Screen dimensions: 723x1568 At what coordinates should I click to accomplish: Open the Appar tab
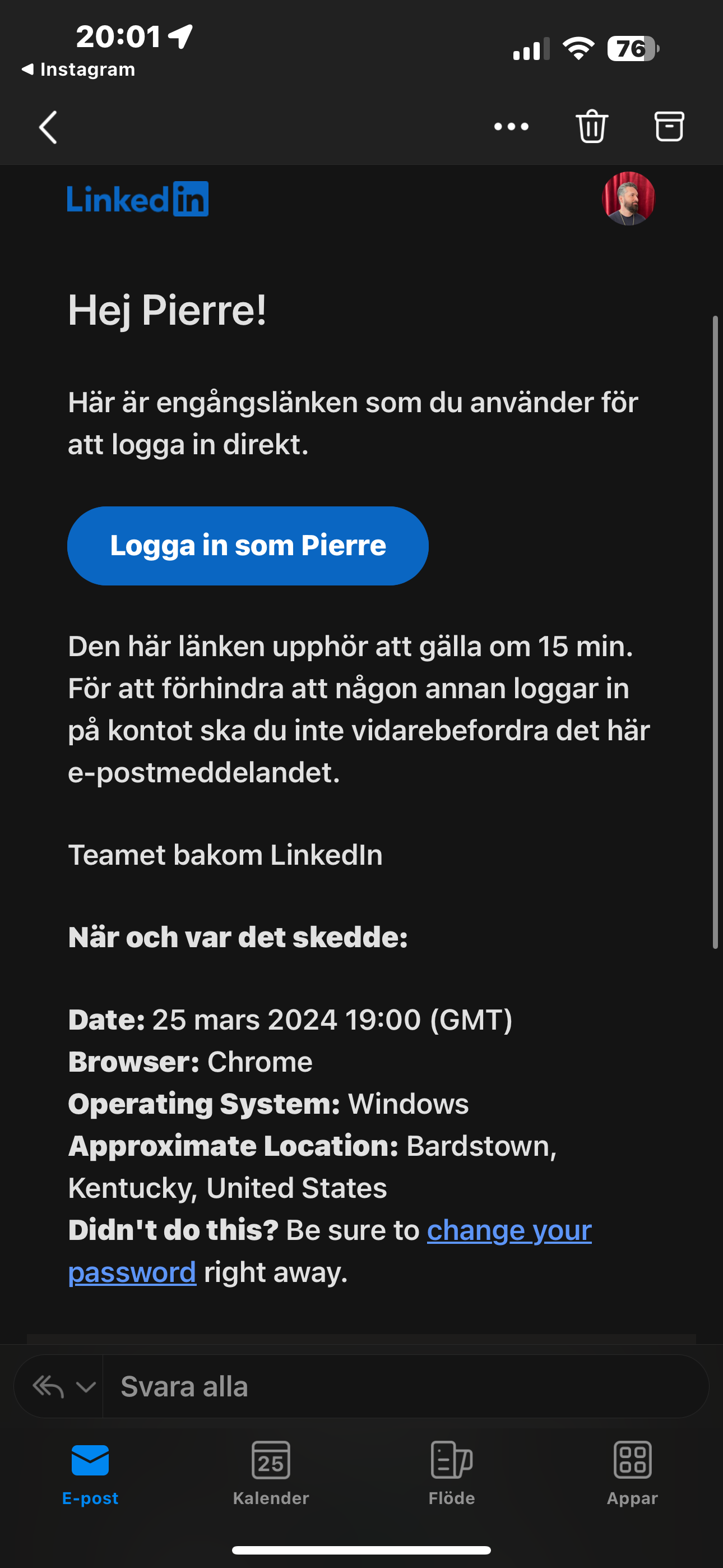pyautogui.click(x=632, y=1473)
